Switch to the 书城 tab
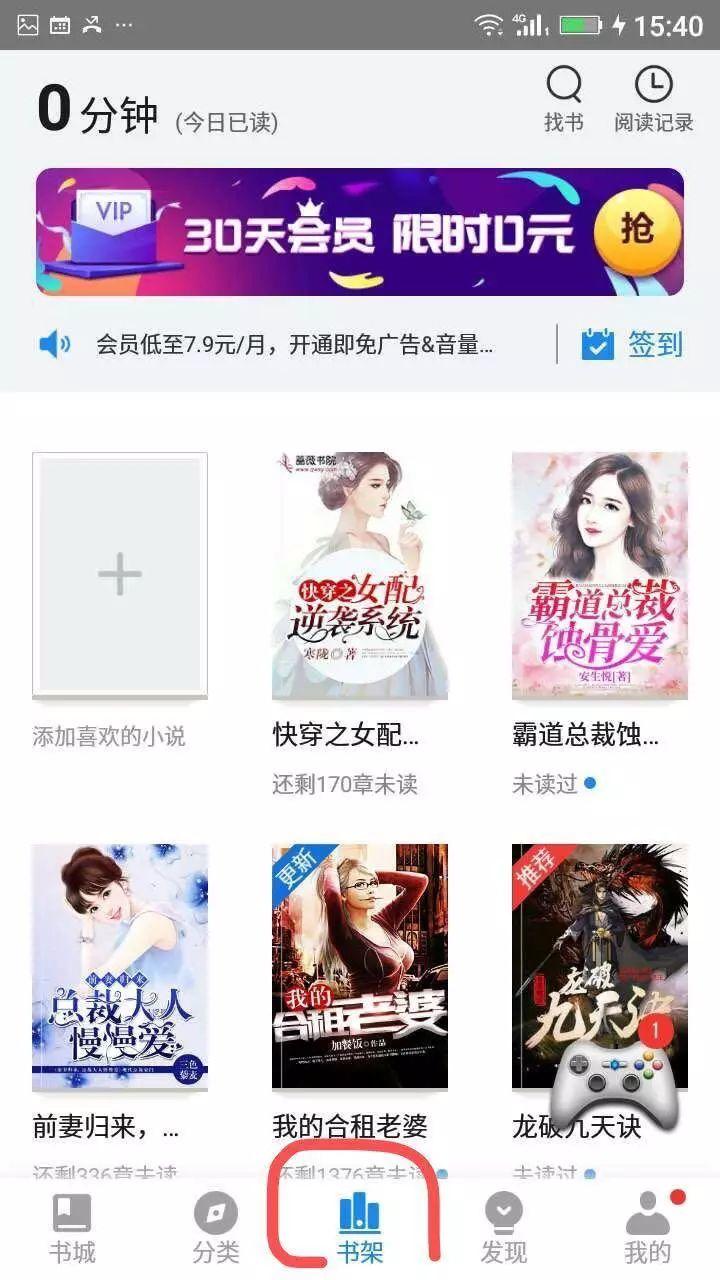Image resolution: width=720 pixels, height=1280 pixels. (x=72, y=1228)
